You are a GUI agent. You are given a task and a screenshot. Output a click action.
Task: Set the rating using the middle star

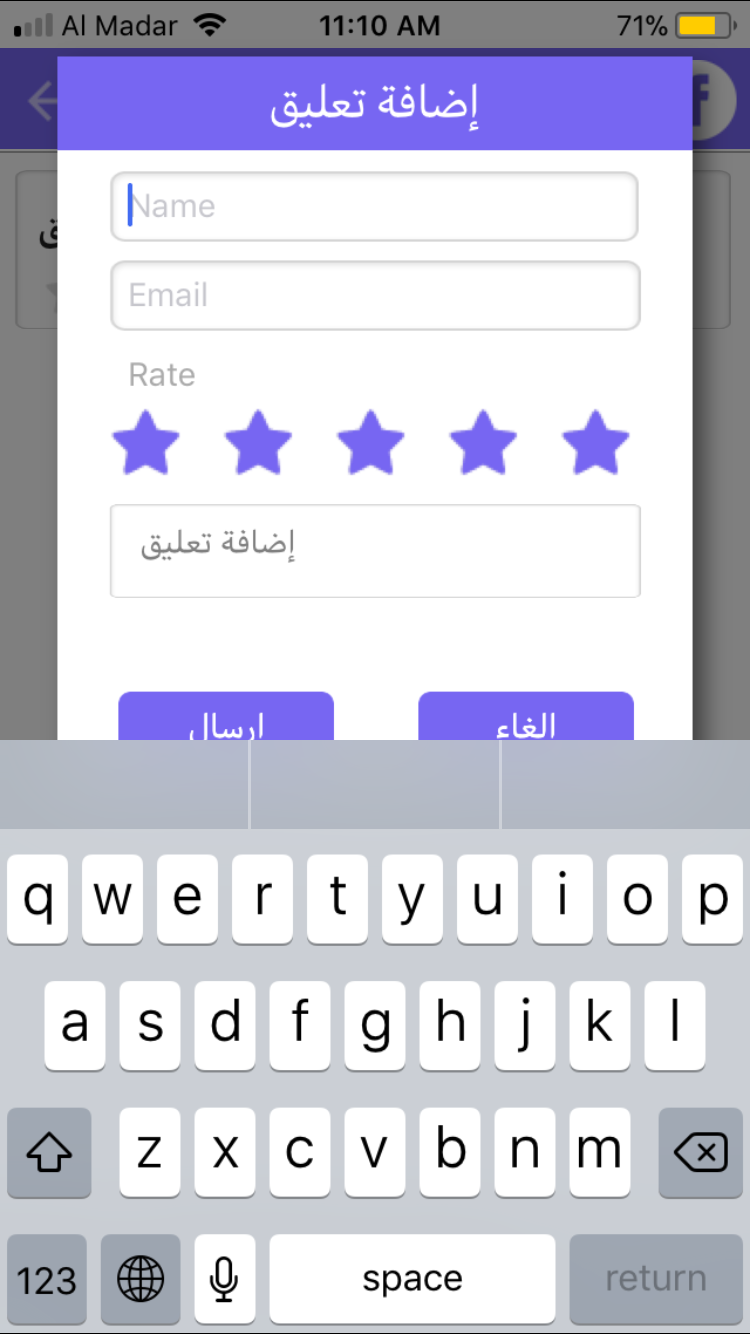(371, 440)
